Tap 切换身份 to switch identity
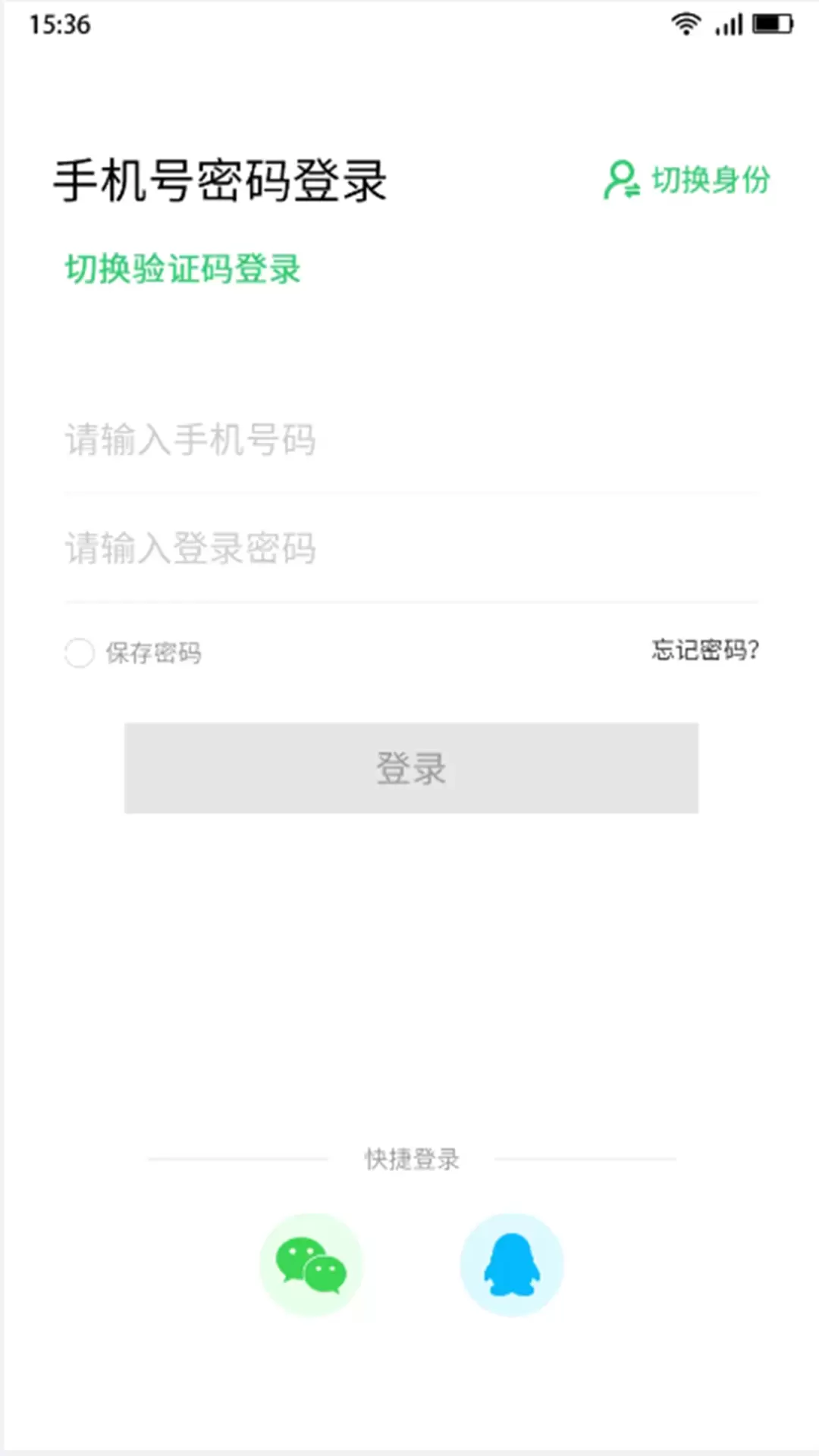The image size is (819, 1456). (687, 180)
